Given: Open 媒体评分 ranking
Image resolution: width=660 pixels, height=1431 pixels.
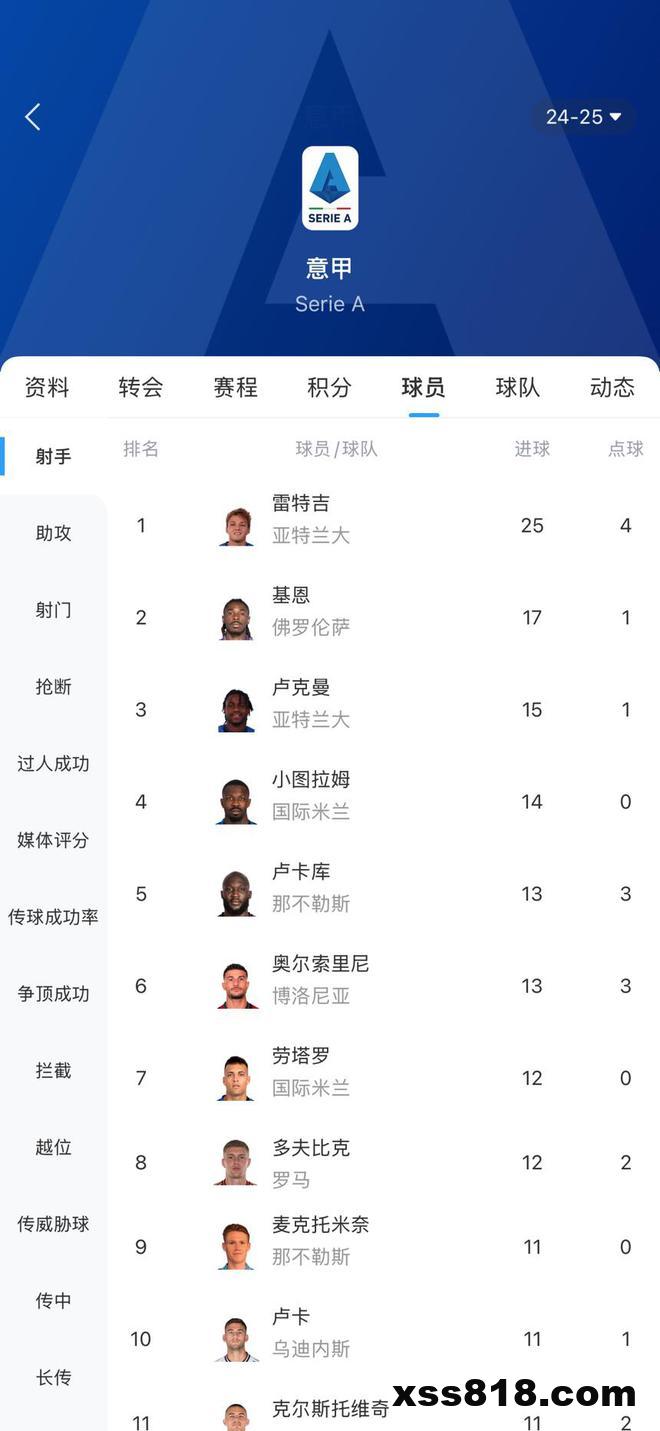Looking at the screenshot, I should (x=53, y=840).
